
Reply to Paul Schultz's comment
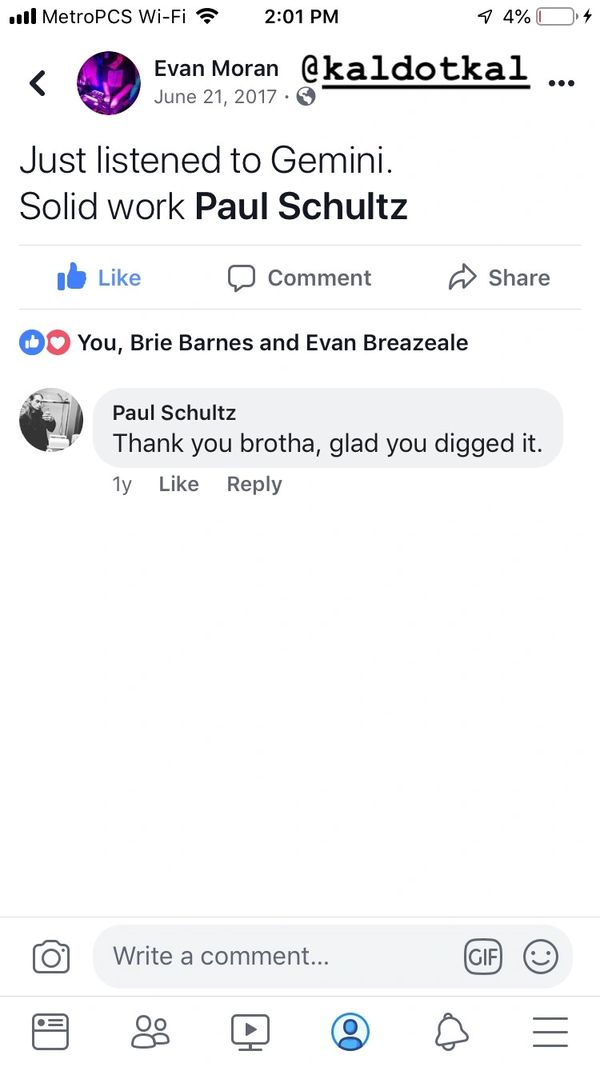tap(254, 484)
